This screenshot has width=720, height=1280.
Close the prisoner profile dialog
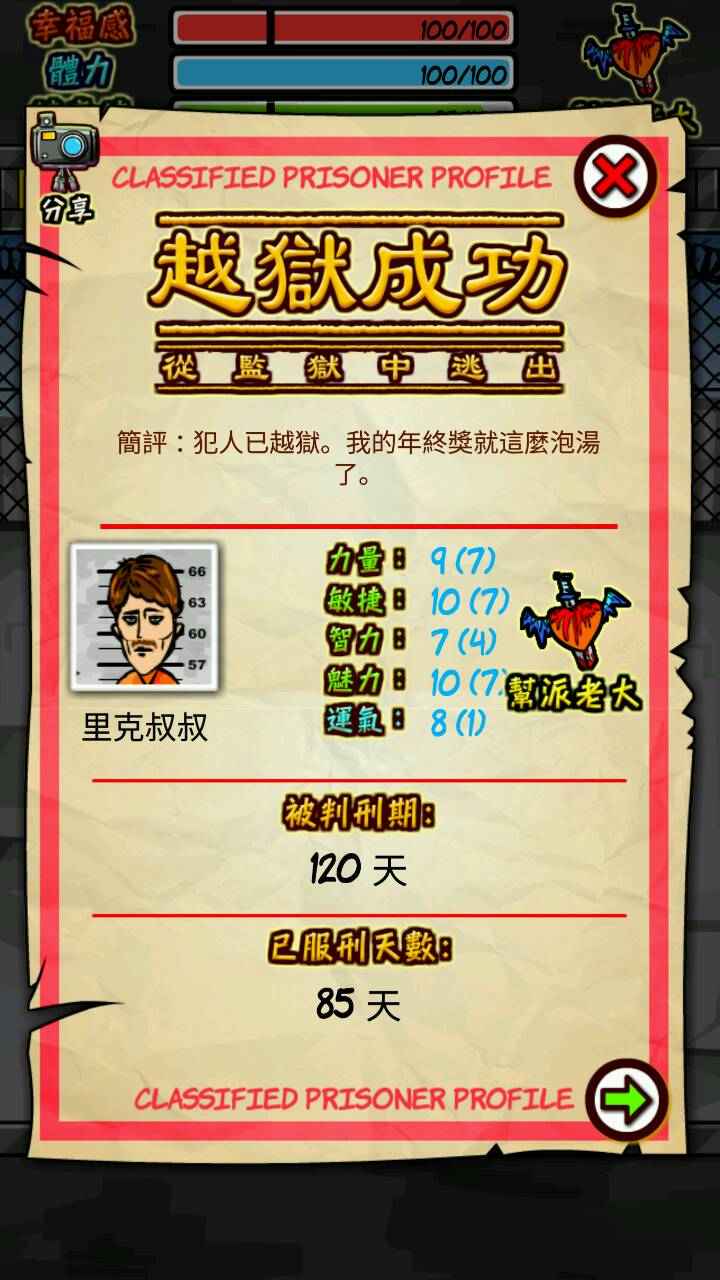614,178
